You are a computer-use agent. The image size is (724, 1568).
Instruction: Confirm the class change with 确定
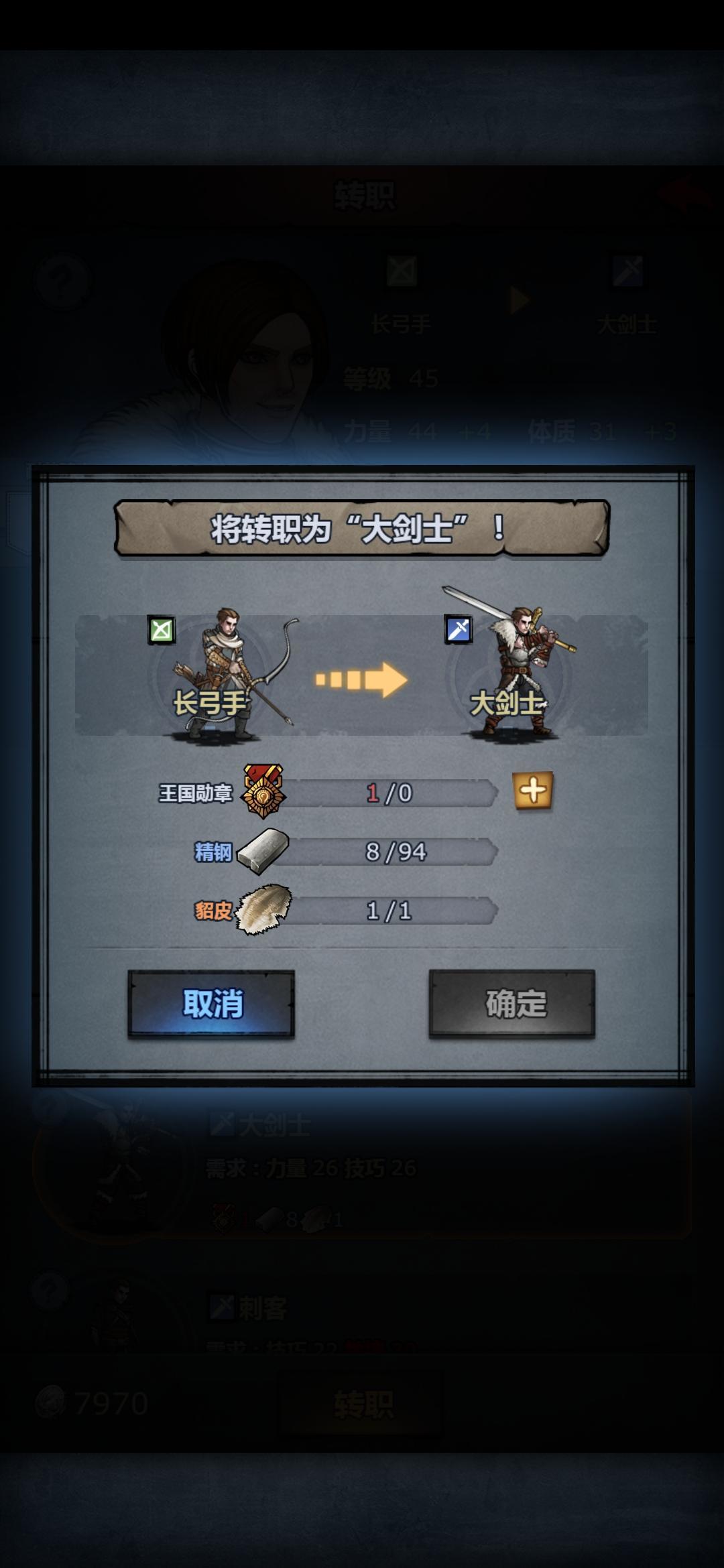pyautogui.click(x=512, y=1004)
